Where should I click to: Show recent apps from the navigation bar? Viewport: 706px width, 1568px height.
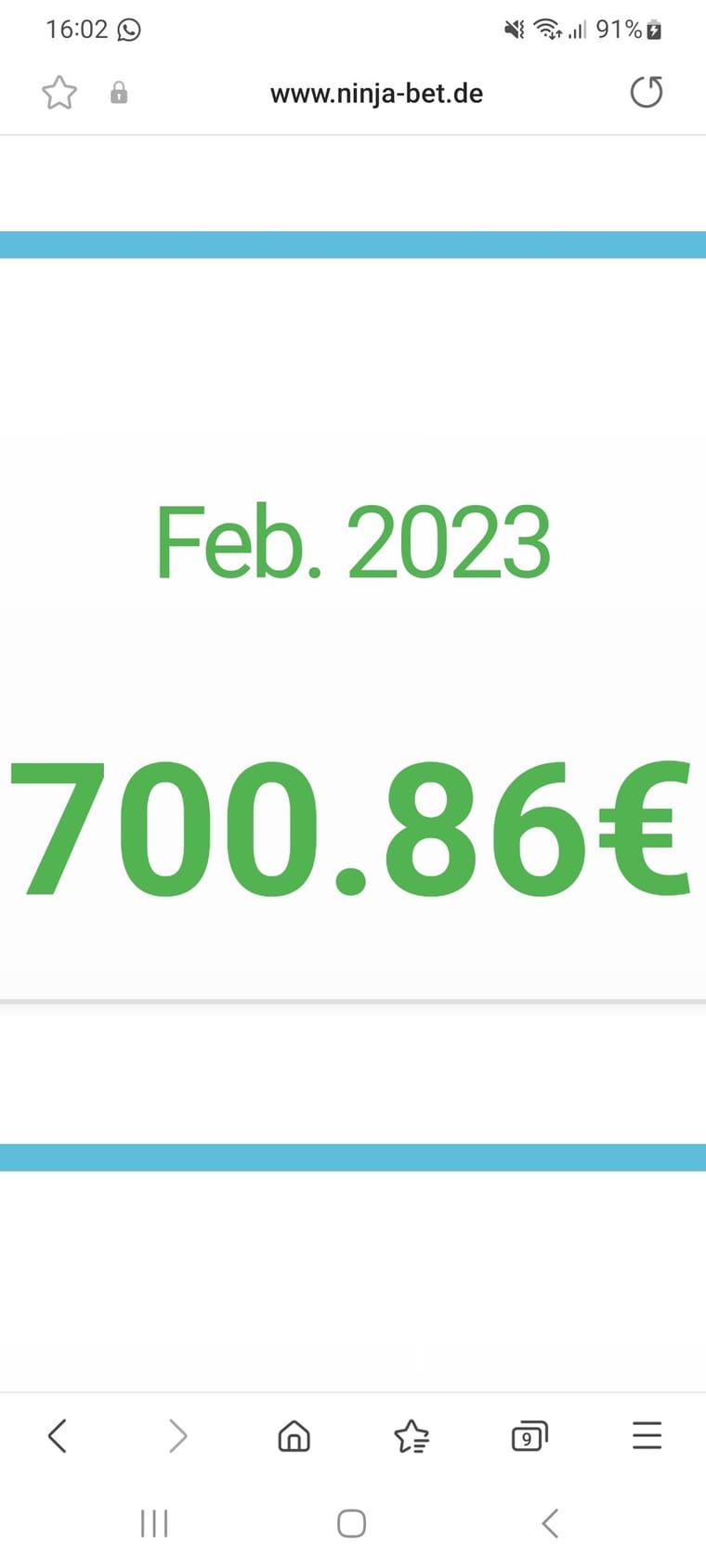tap(154, 1523)
